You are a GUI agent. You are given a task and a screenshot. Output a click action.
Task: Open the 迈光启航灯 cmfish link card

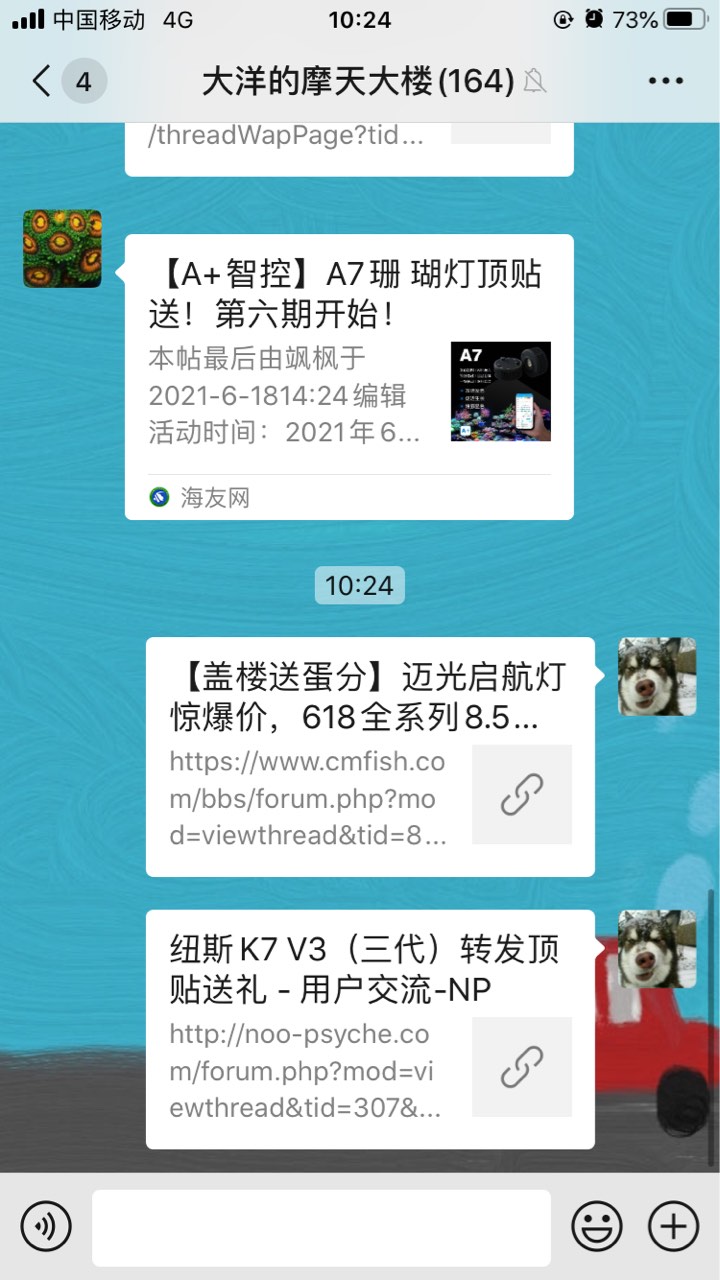[x=370, y=756]
